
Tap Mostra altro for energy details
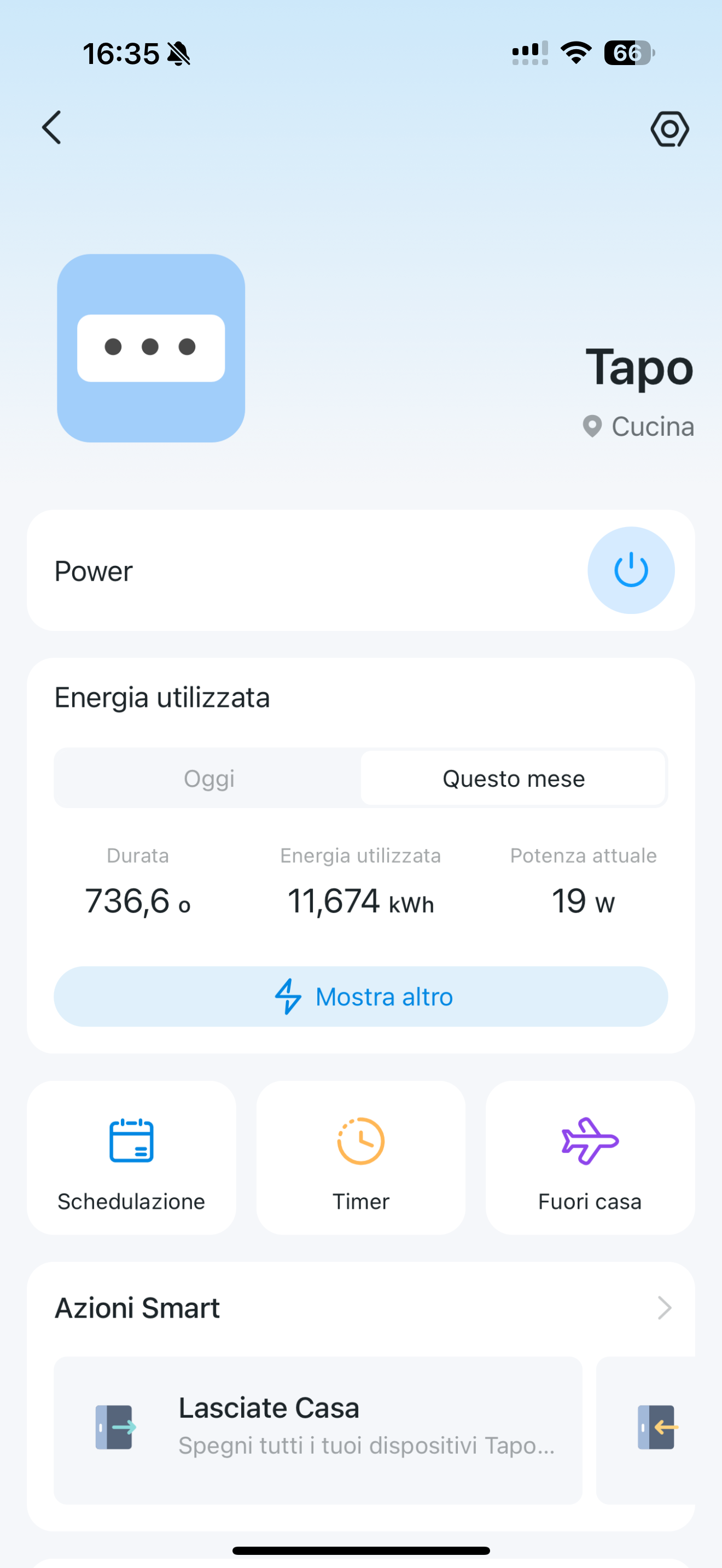click(361, 997)
